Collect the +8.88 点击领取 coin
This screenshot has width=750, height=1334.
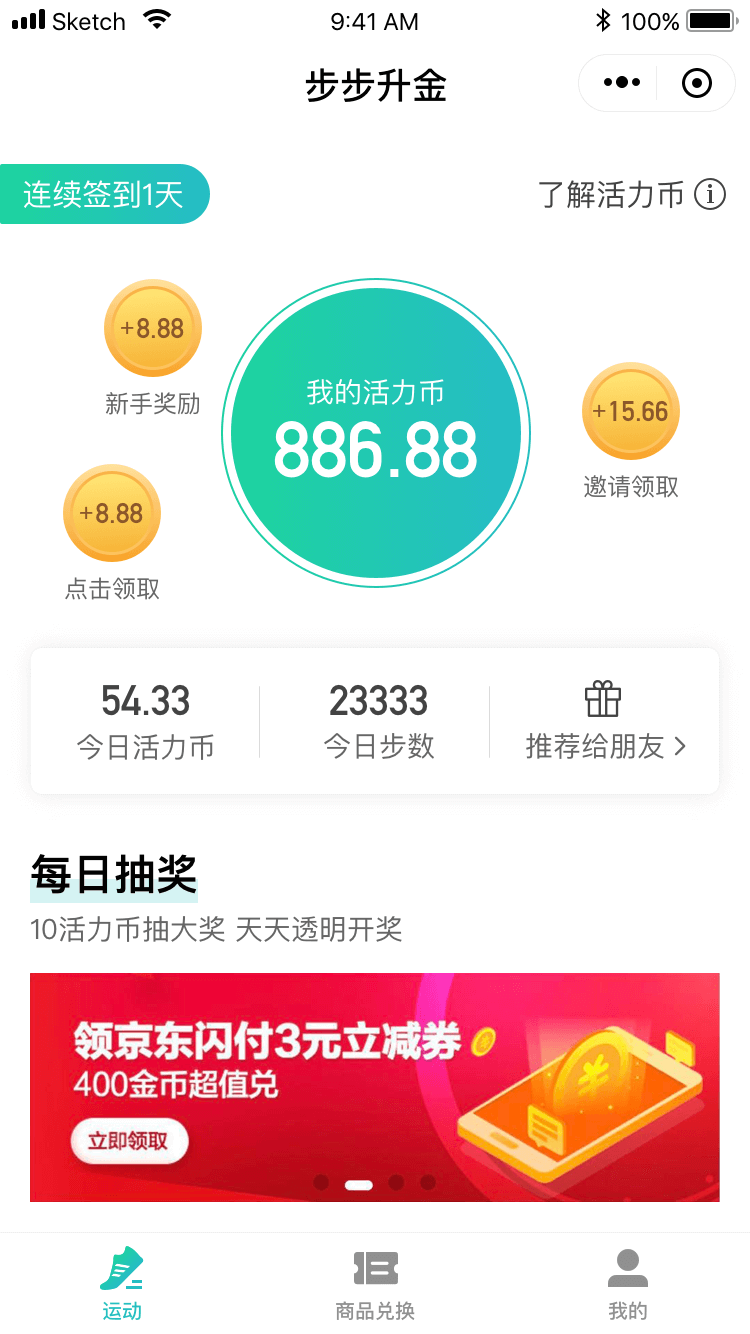point(112,514)
